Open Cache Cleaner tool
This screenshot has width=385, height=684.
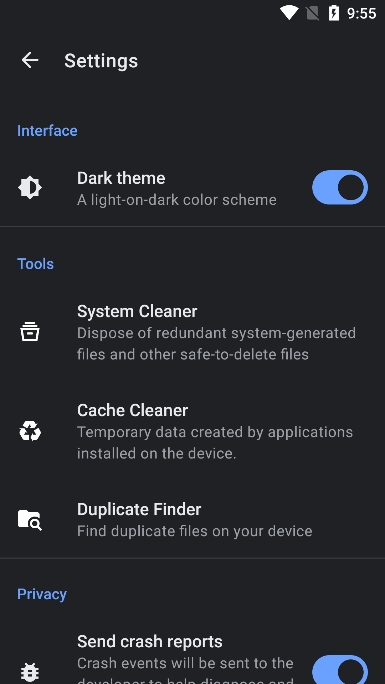coord(192,432)
